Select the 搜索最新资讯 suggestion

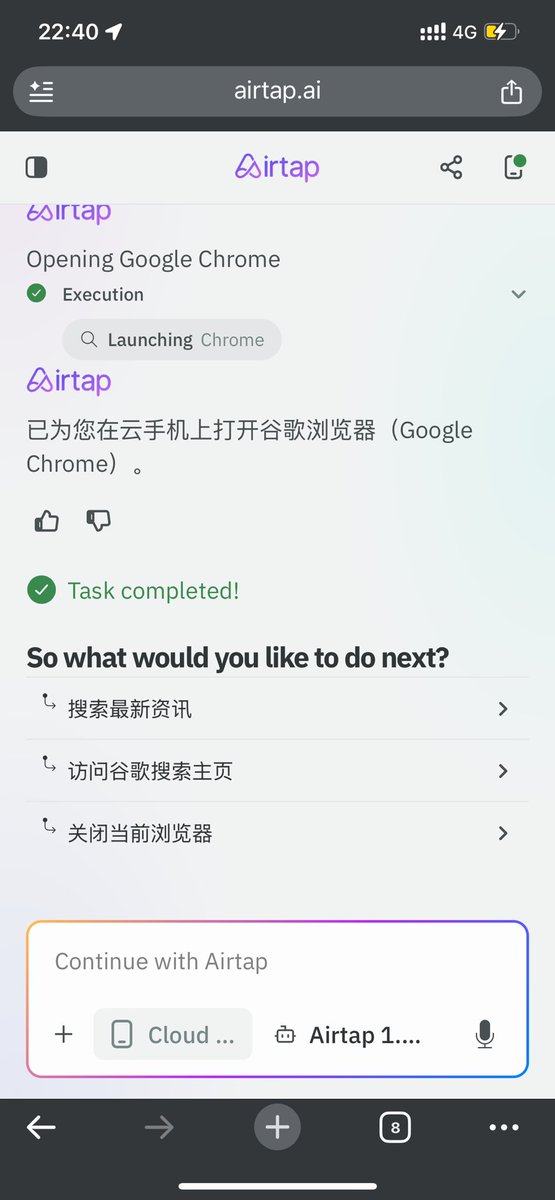[278, 709]
